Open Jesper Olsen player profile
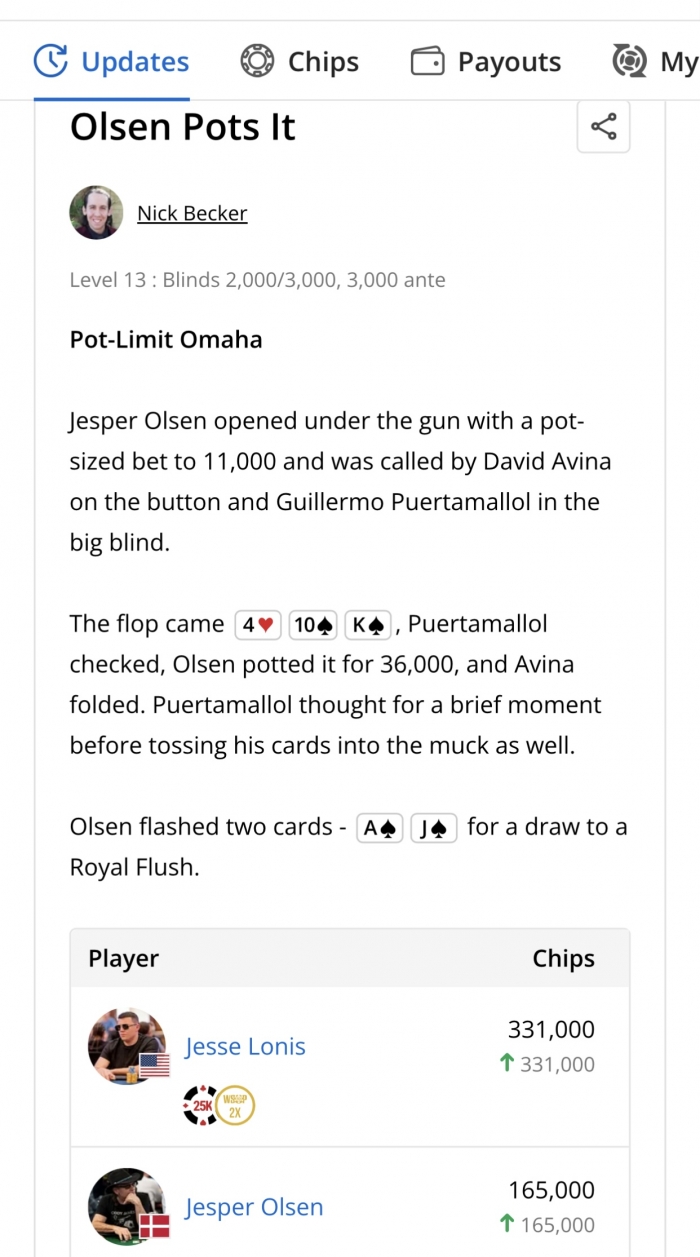 pos(254,1207)
